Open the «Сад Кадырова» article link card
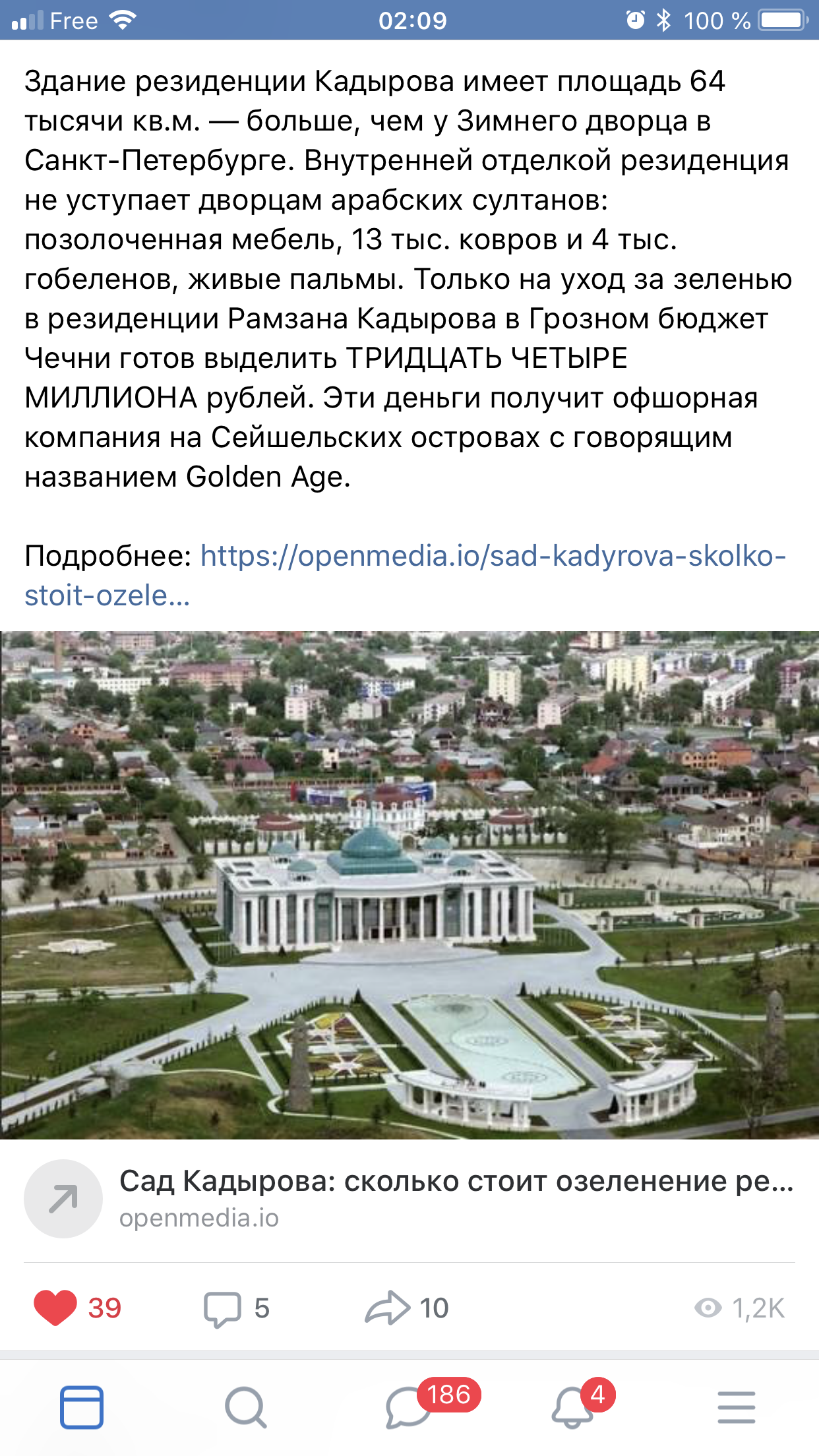The height and width of the screenshot is (1456, 819). click(455, 1198)
